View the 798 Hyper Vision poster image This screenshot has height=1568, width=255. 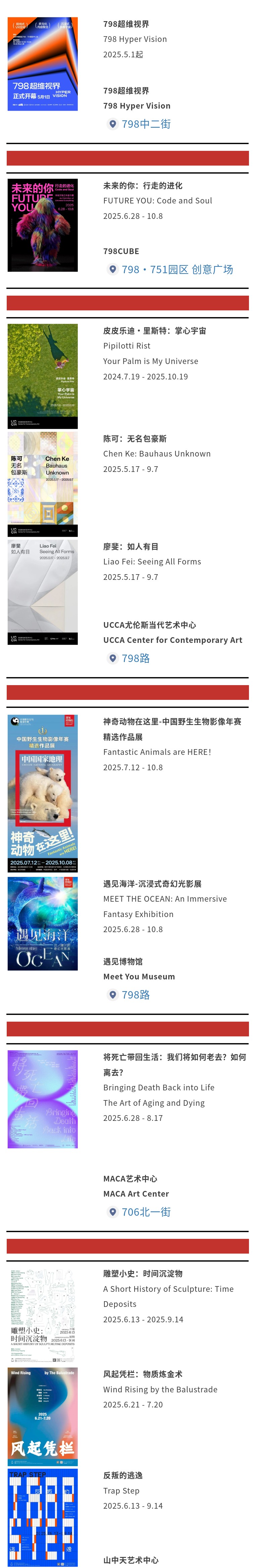click(x=43, y=64)
